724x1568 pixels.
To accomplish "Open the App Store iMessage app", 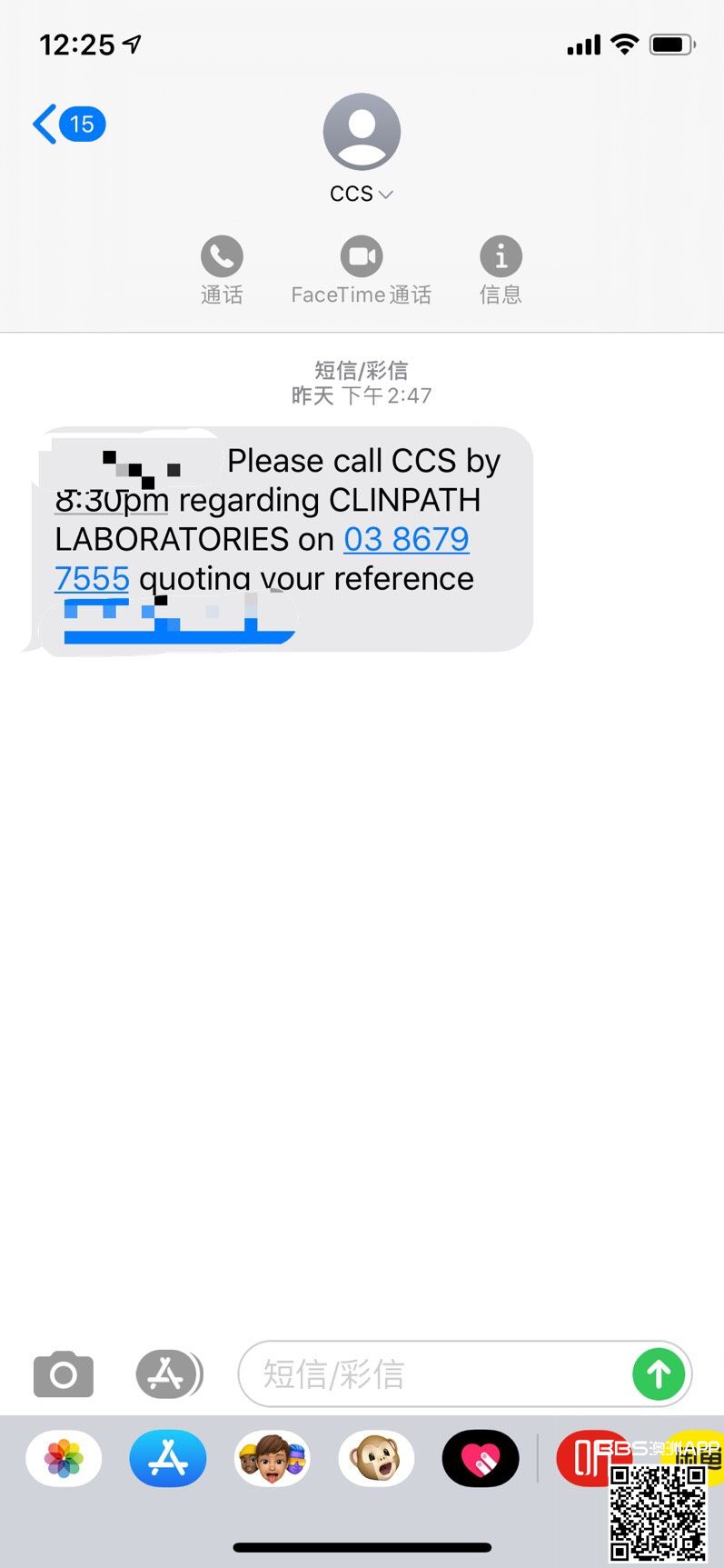I will [168, 1459].
